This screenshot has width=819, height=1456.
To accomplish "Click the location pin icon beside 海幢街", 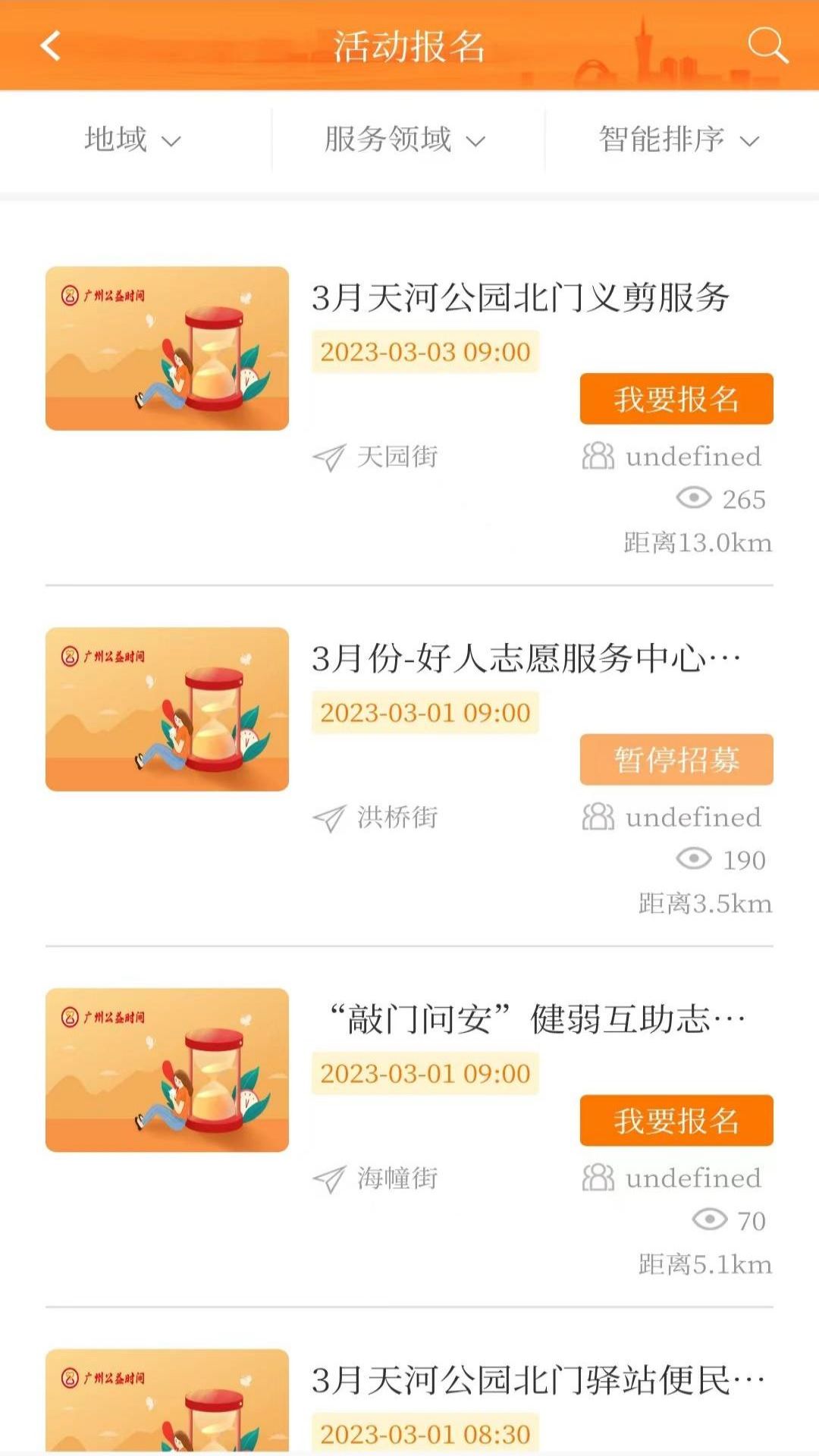I will (x=328, y=1178).
